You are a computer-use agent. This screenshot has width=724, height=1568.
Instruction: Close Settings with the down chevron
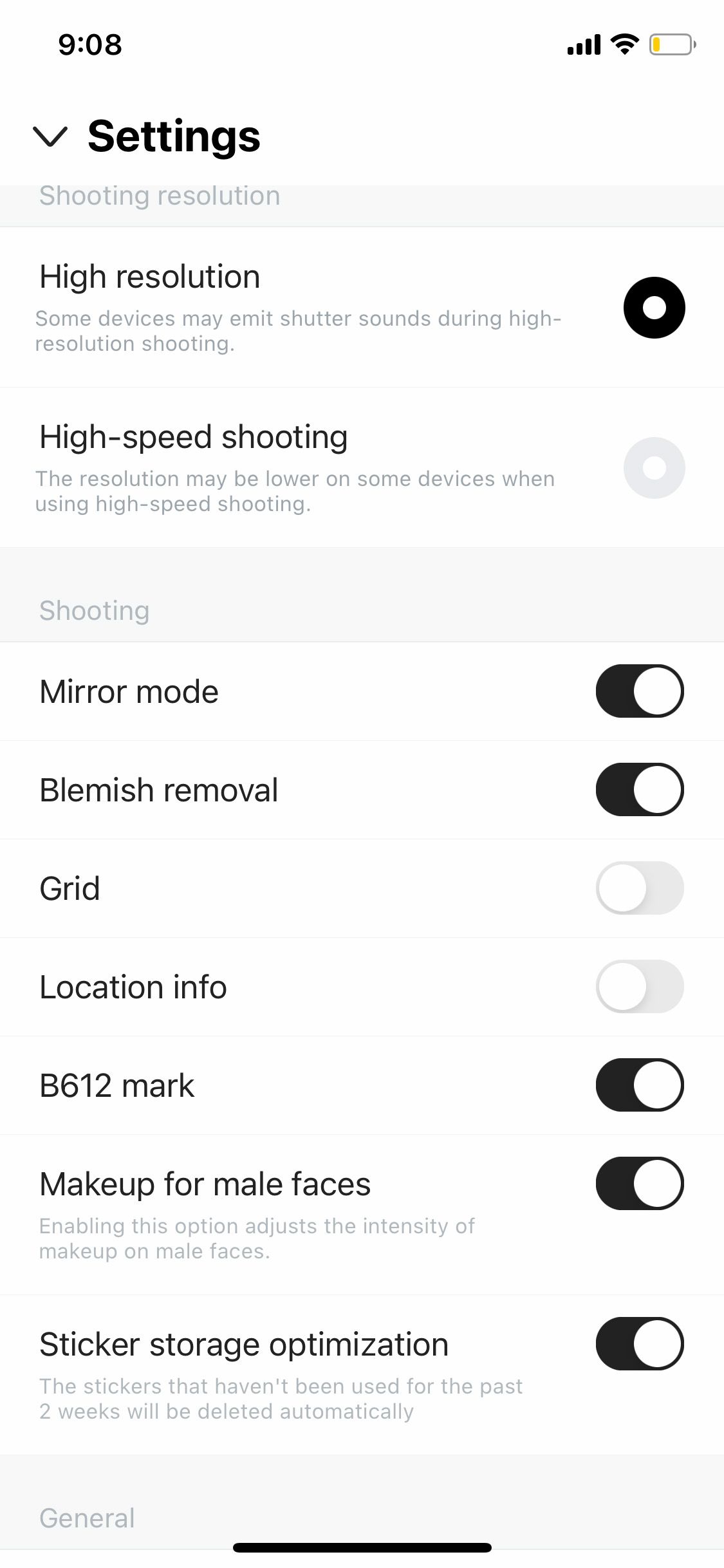click(50, 136)
